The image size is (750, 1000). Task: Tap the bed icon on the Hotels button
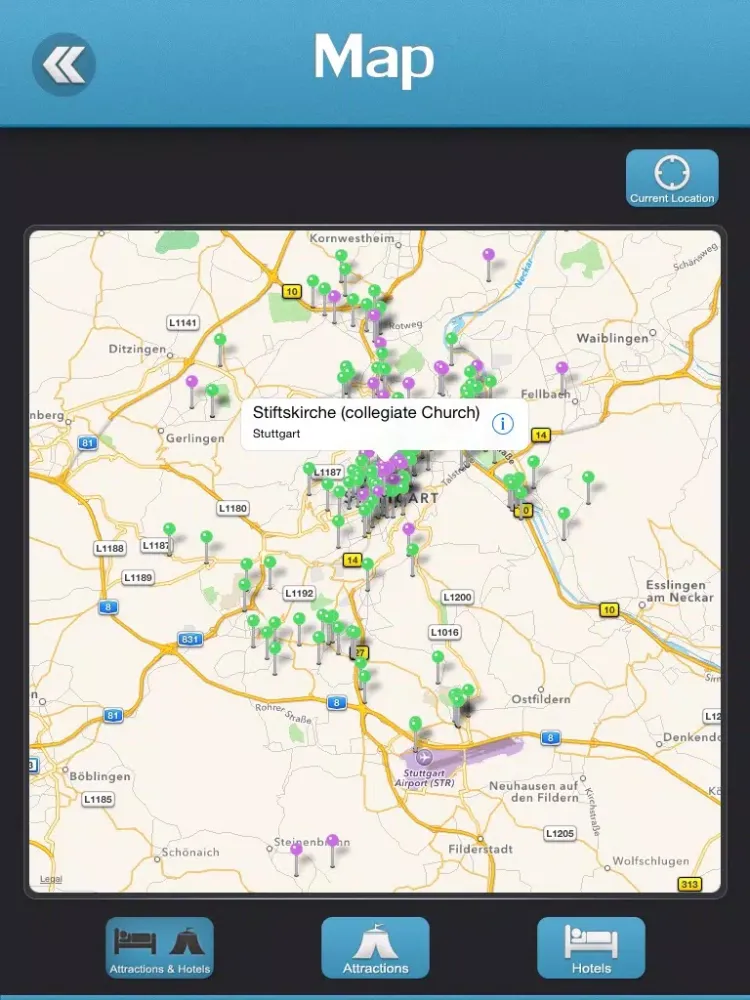coord(590,941)
